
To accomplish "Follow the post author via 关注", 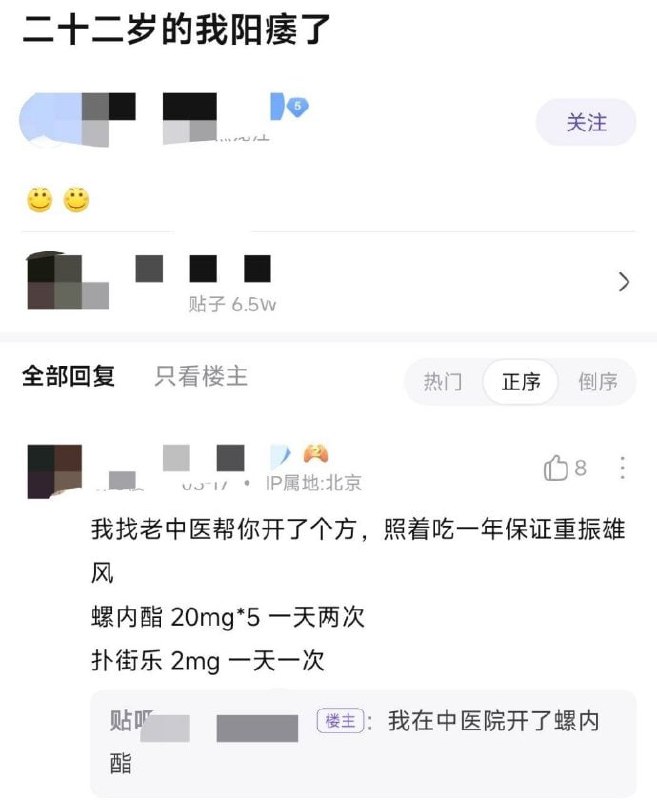I will click(x=586, y=122).
